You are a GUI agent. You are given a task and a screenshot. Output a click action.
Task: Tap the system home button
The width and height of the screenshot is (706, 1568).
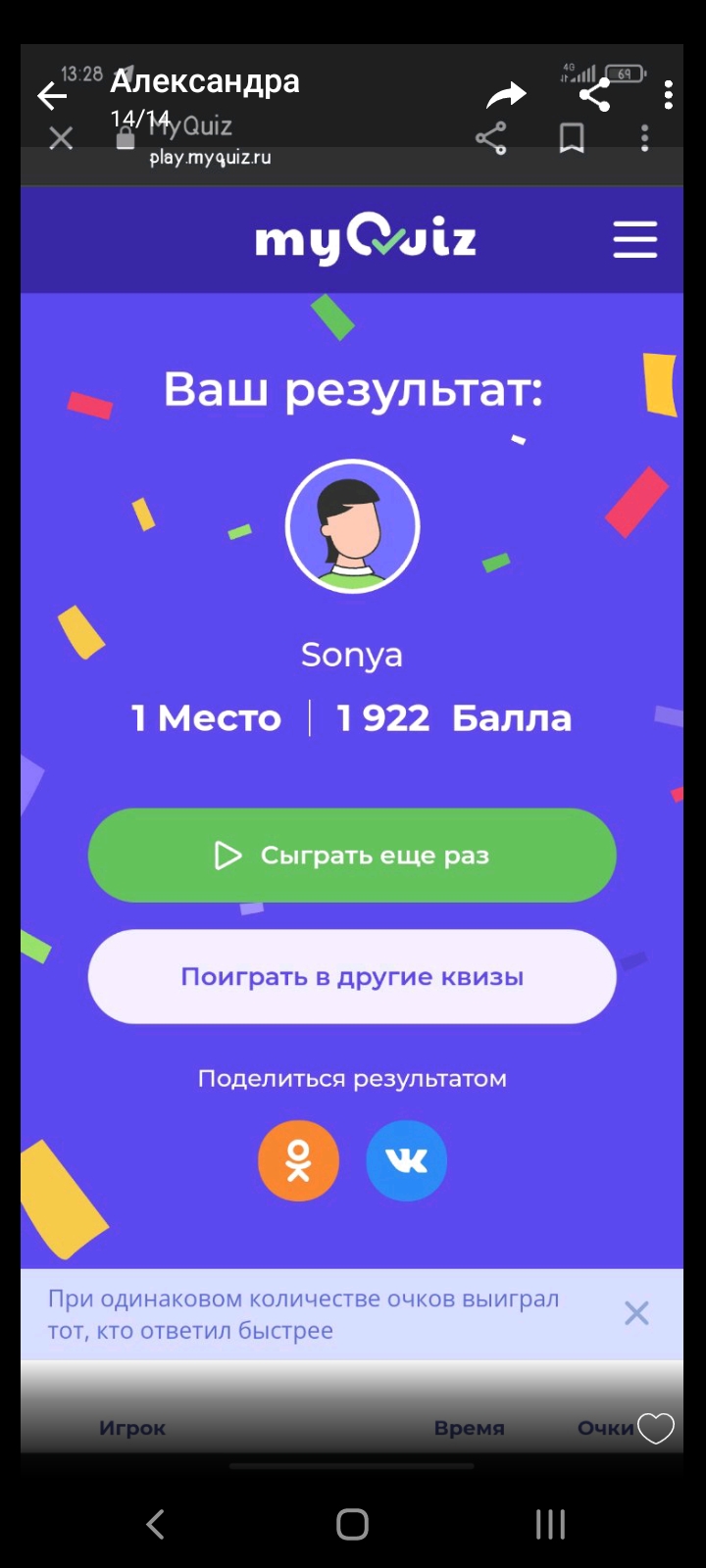[x=352, y=1524]
